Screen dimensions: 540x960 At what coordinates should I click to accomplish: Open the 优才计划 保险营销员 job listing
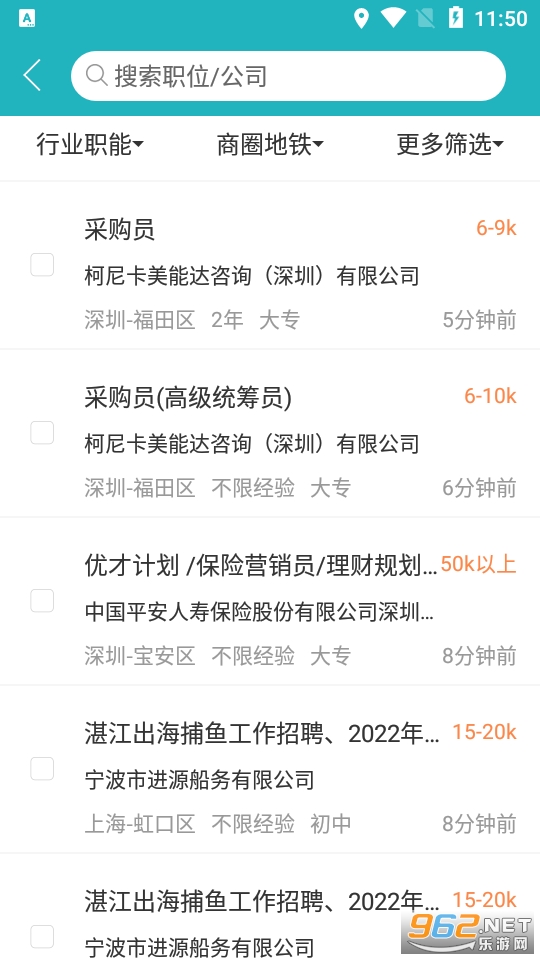click(x=270, y=601)
